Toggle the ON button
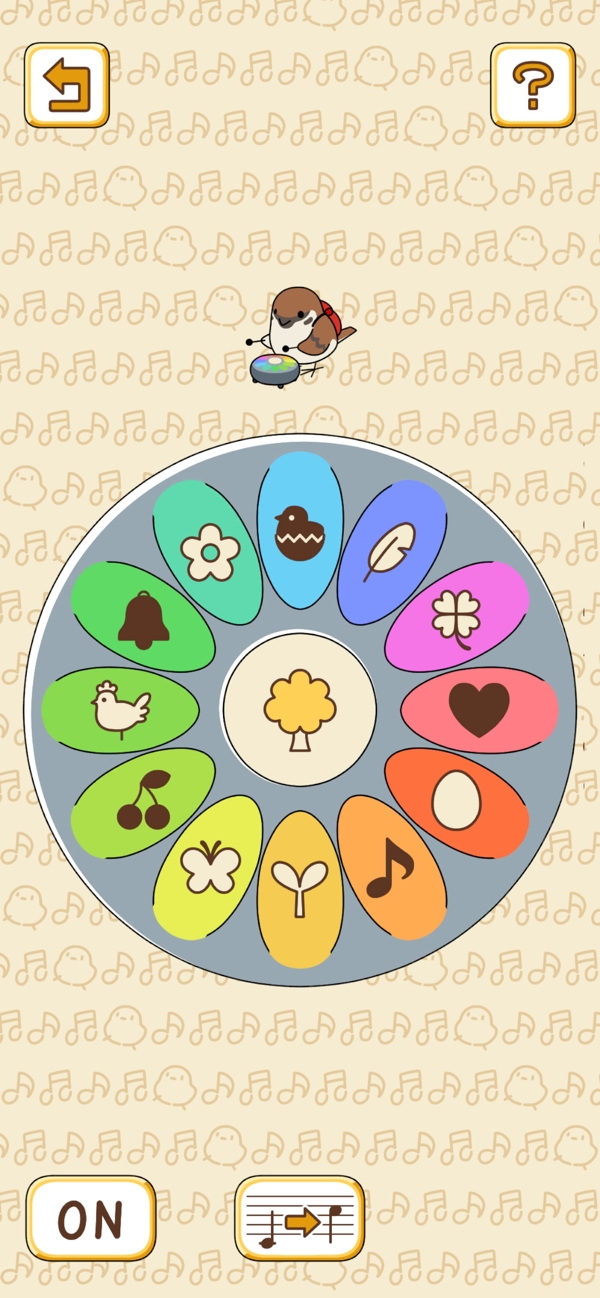Image resolution: width=600 pixels, height=1298 pixels. 91,1218
